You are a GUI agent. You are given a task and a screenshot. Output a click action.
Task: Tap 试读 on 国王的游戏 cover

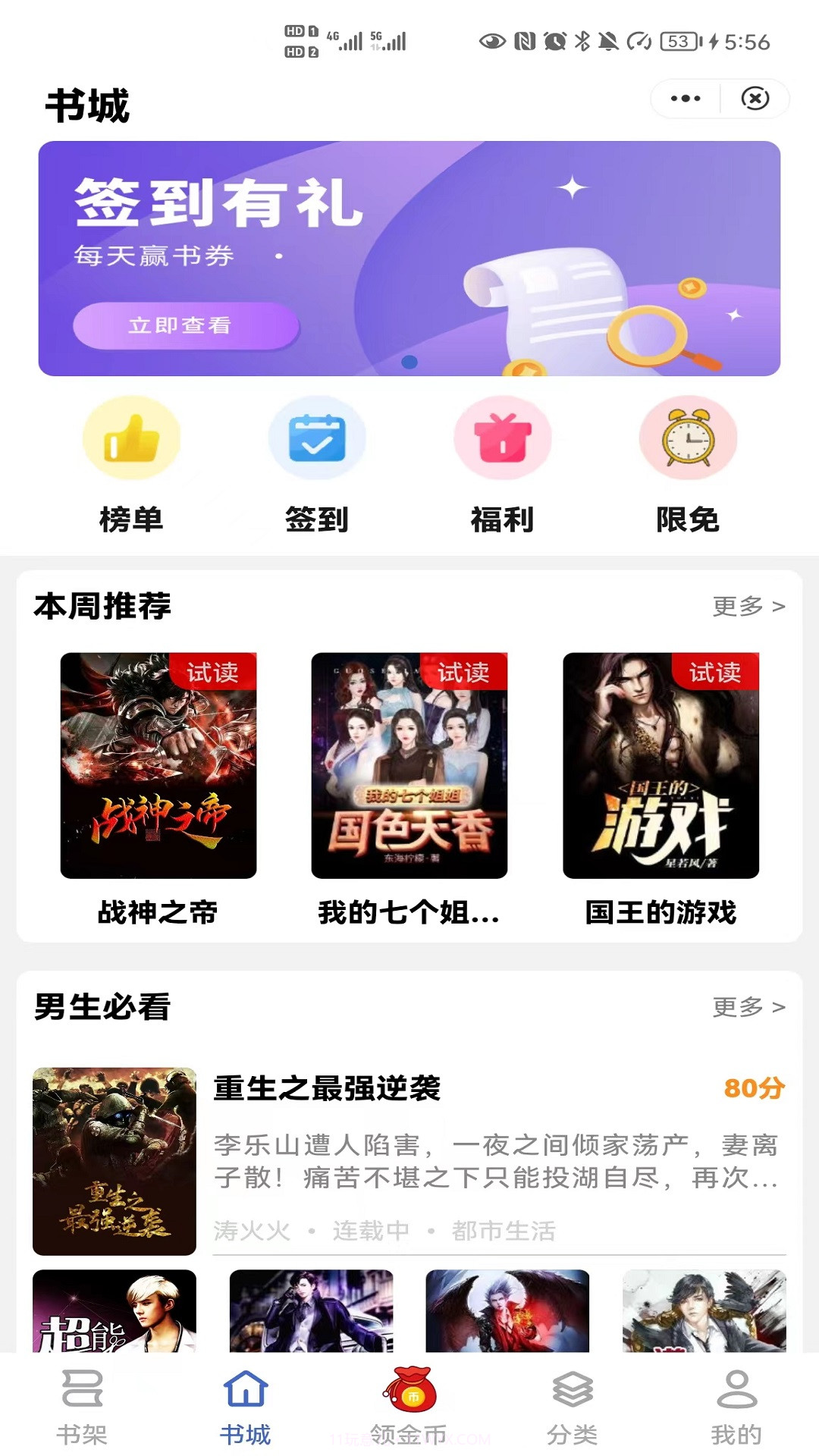pyautogui.click(x=716, y=673)
